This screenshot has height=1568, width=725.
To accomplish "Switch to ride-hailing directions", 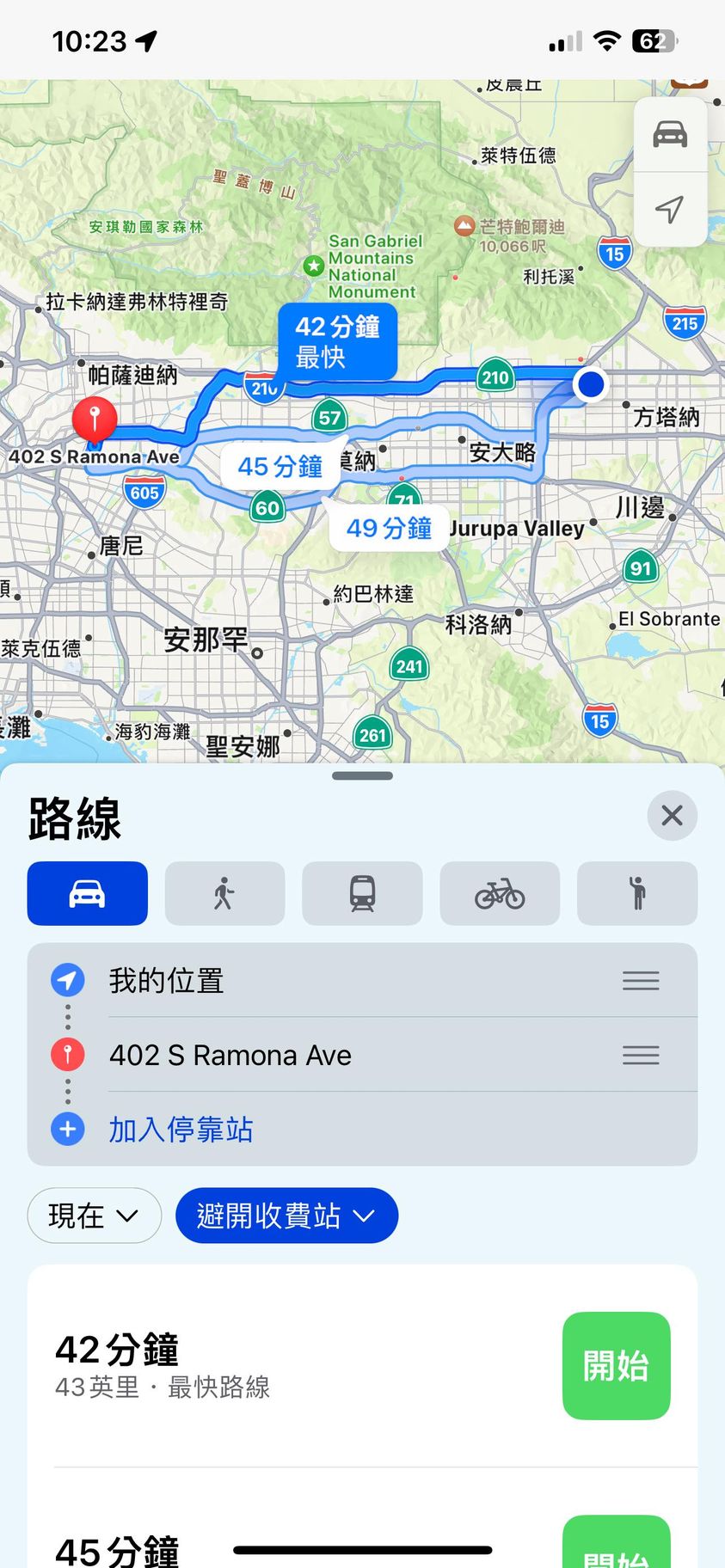I will pyautogui.click(x=637, y=893).
